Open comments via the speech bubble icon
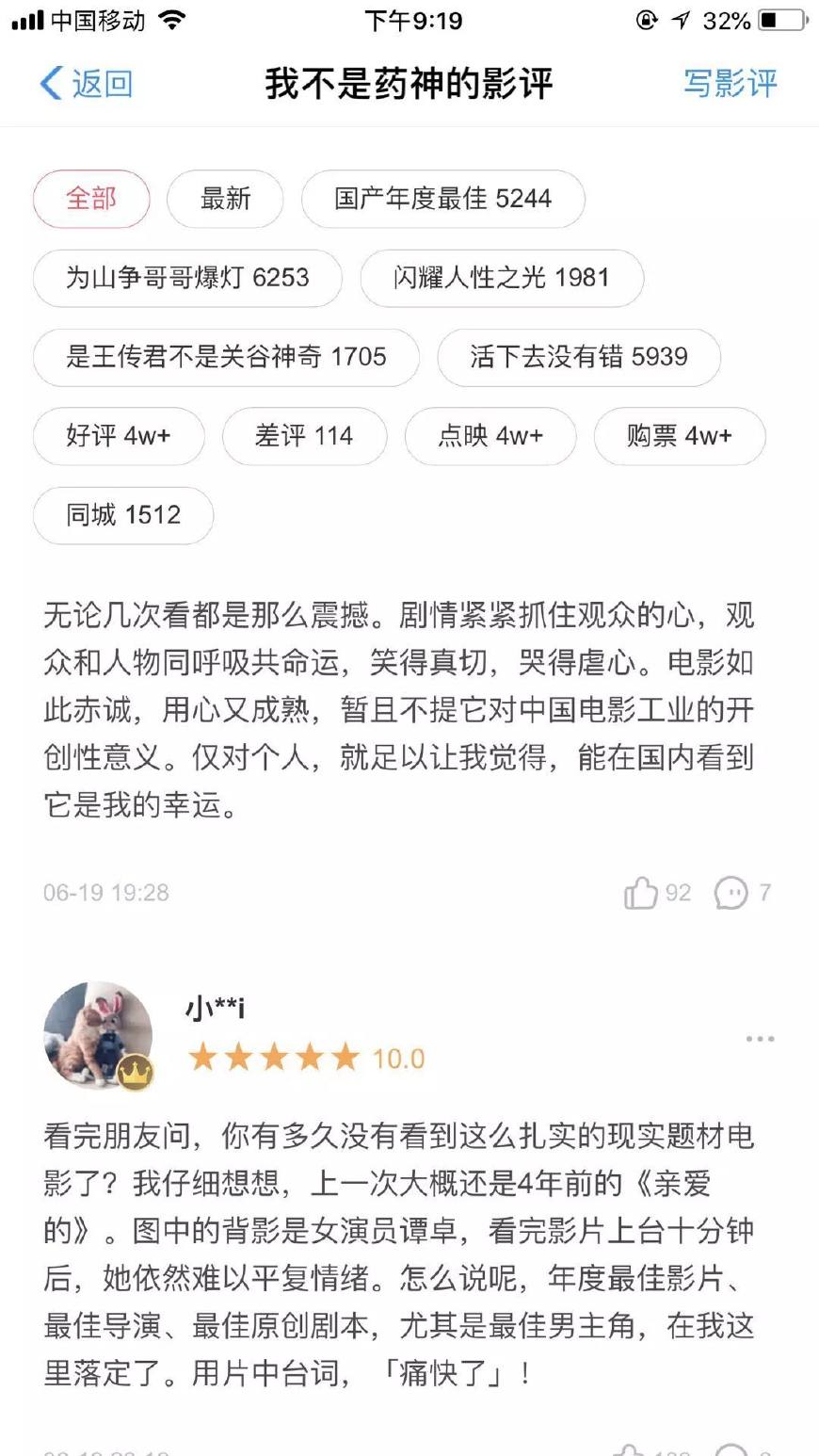The width and height of the screenshot is (819, 1456). [x=731, y=892]
